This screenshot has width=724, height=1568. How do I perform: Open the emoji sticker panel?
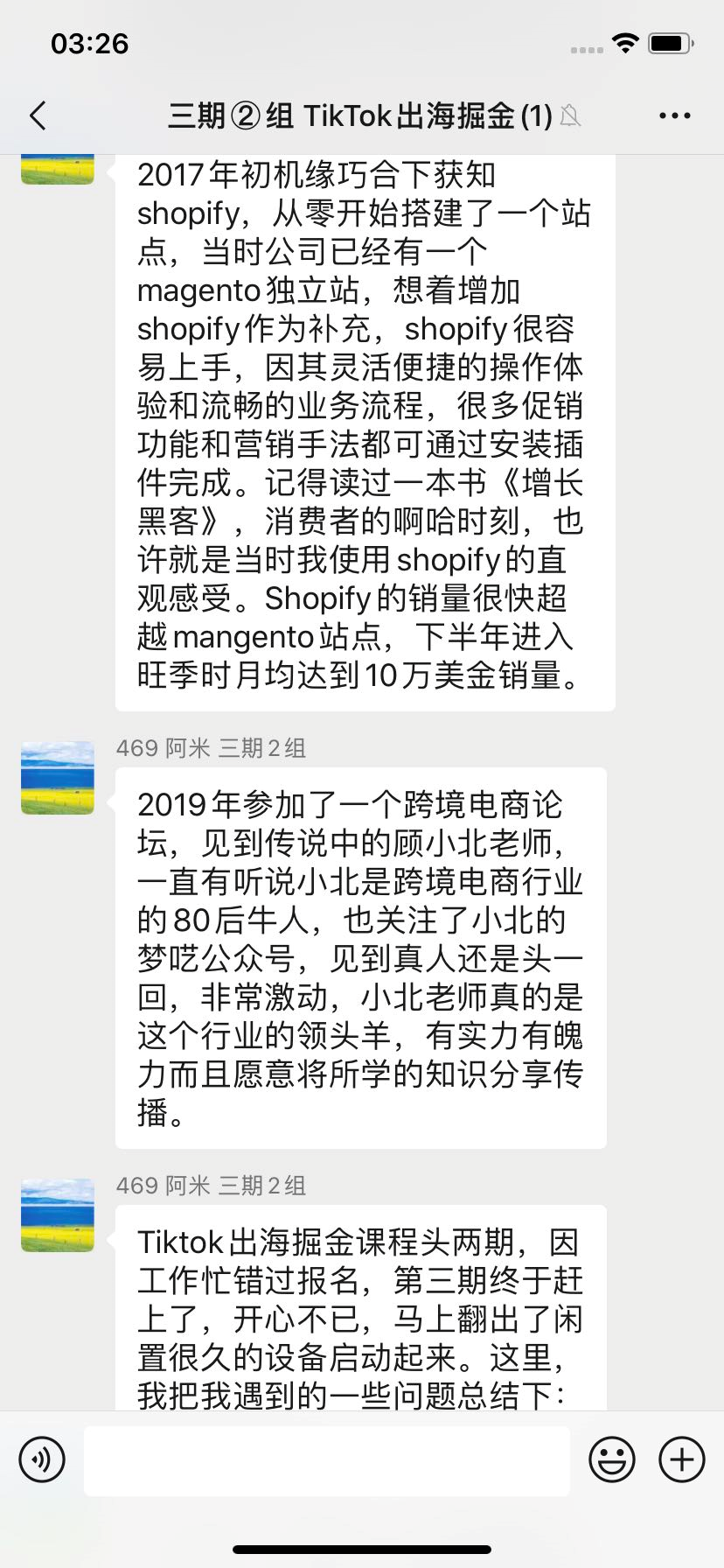[611, 1459]
